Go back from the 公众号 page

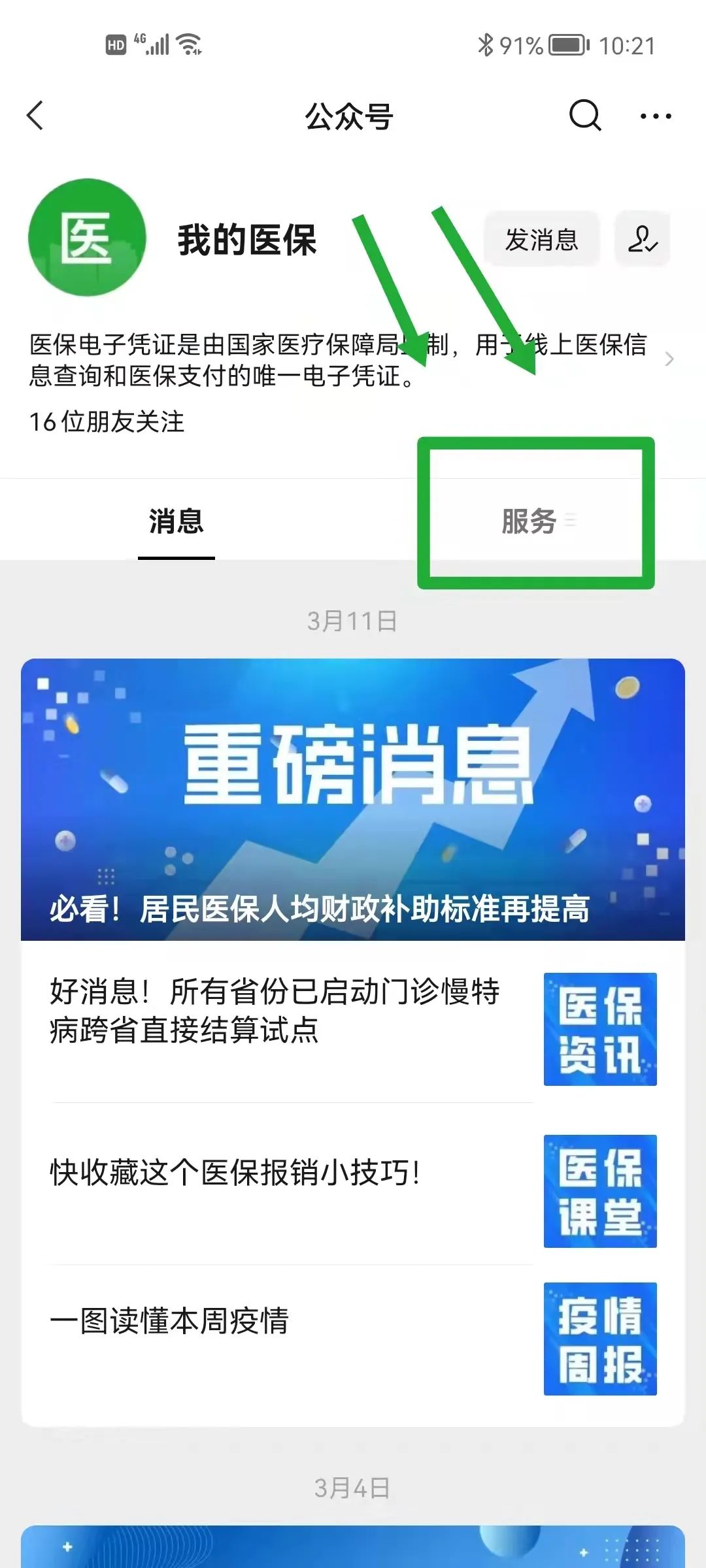tap(35, 116)
